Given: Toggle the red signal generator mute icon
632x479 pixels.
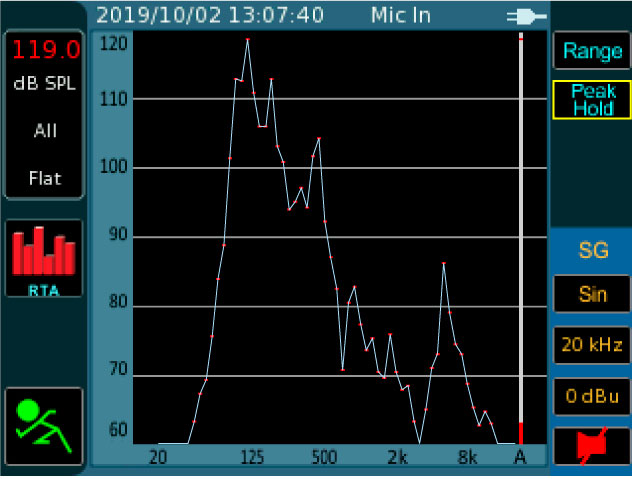Looking at the screenshot, I should (592, 447).
